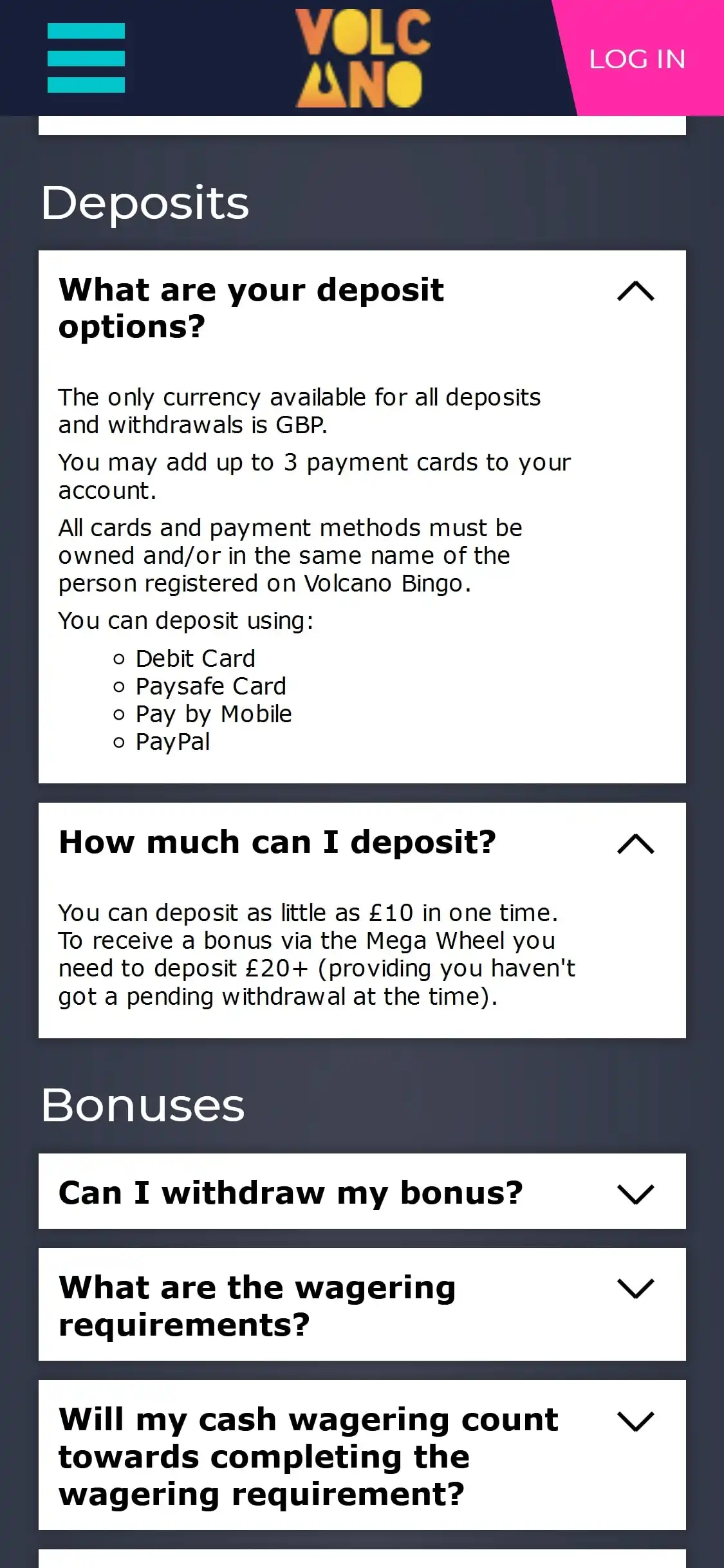The image size is (724, 1568).
Task: Expand 'Can I withdraw my bonus?'
Action: coord(635,1193)
